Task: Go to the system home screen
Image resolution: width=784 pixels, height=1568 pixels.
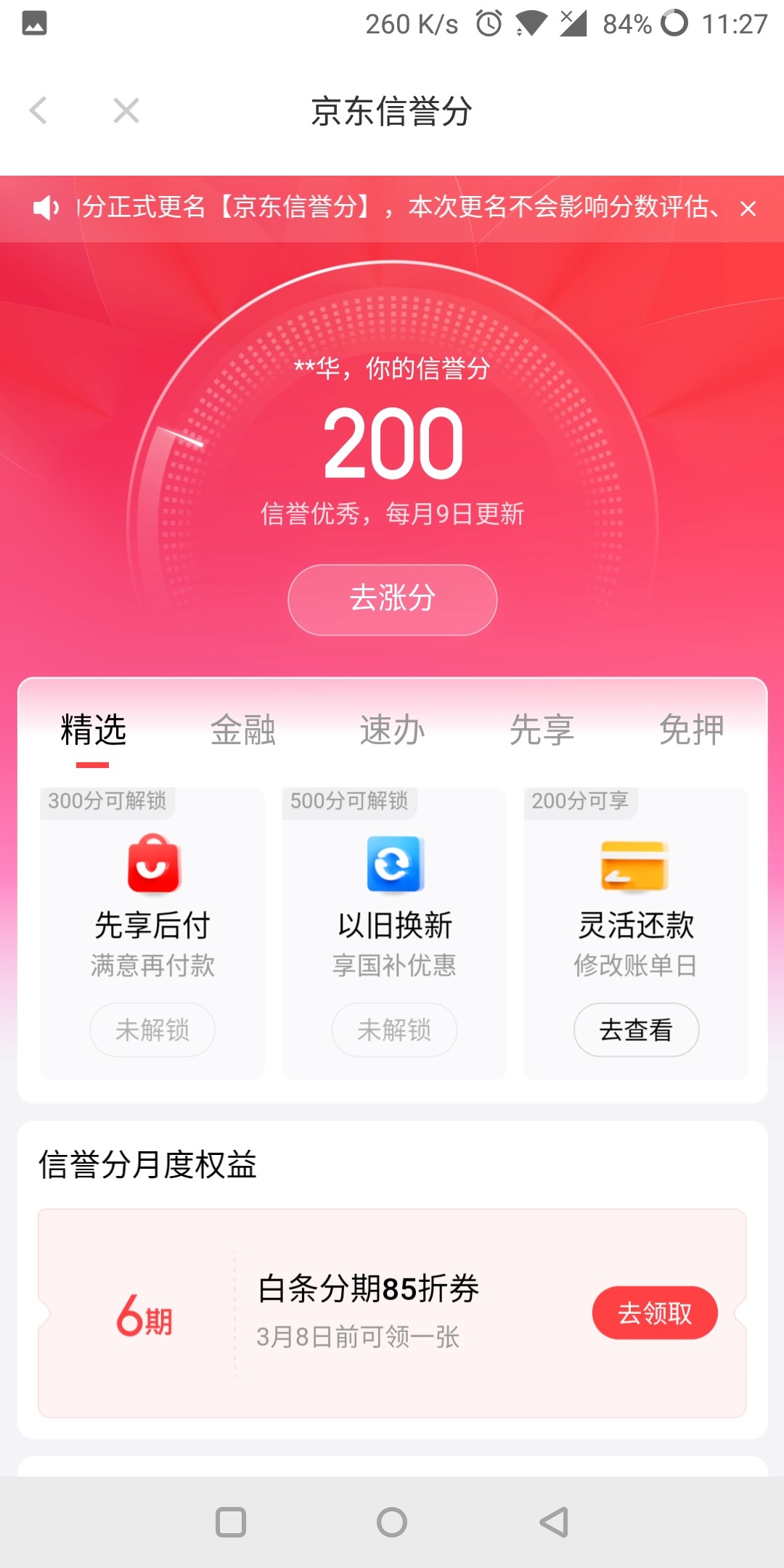Action: click(392, 1522)
